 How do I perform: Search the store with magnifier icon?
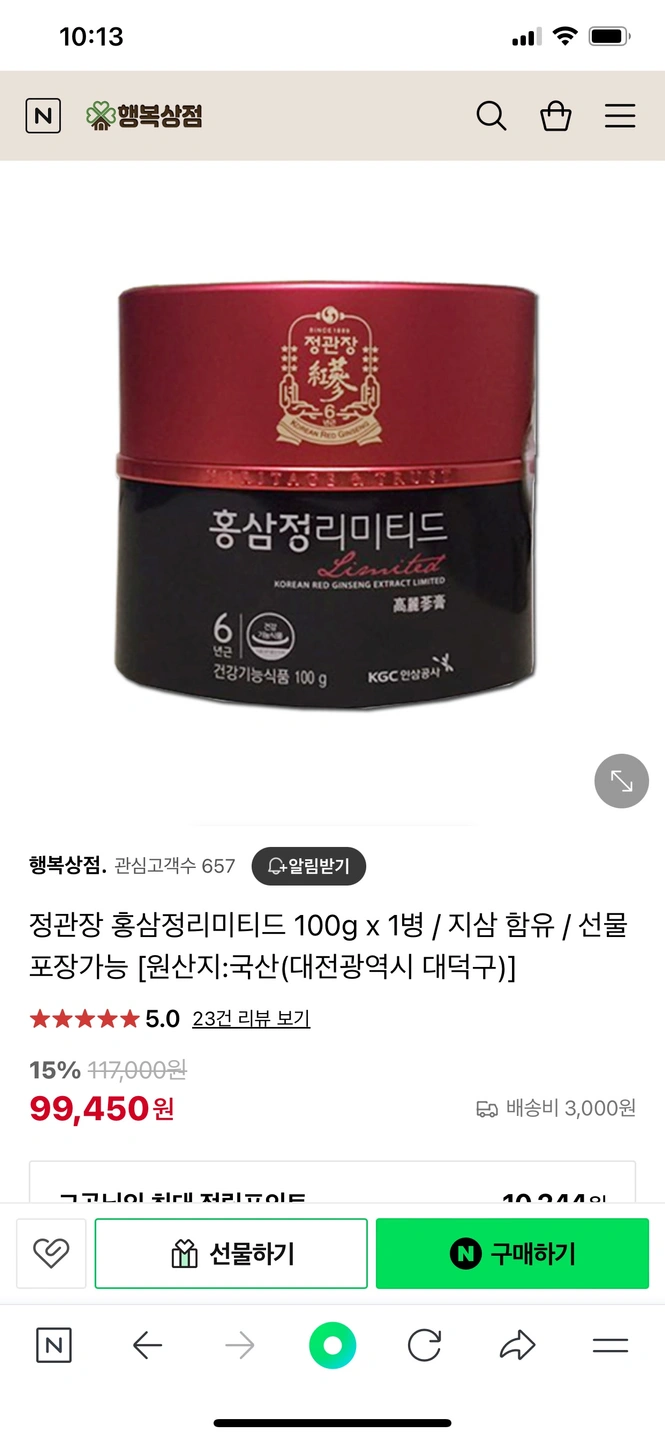tap(491, 116)
